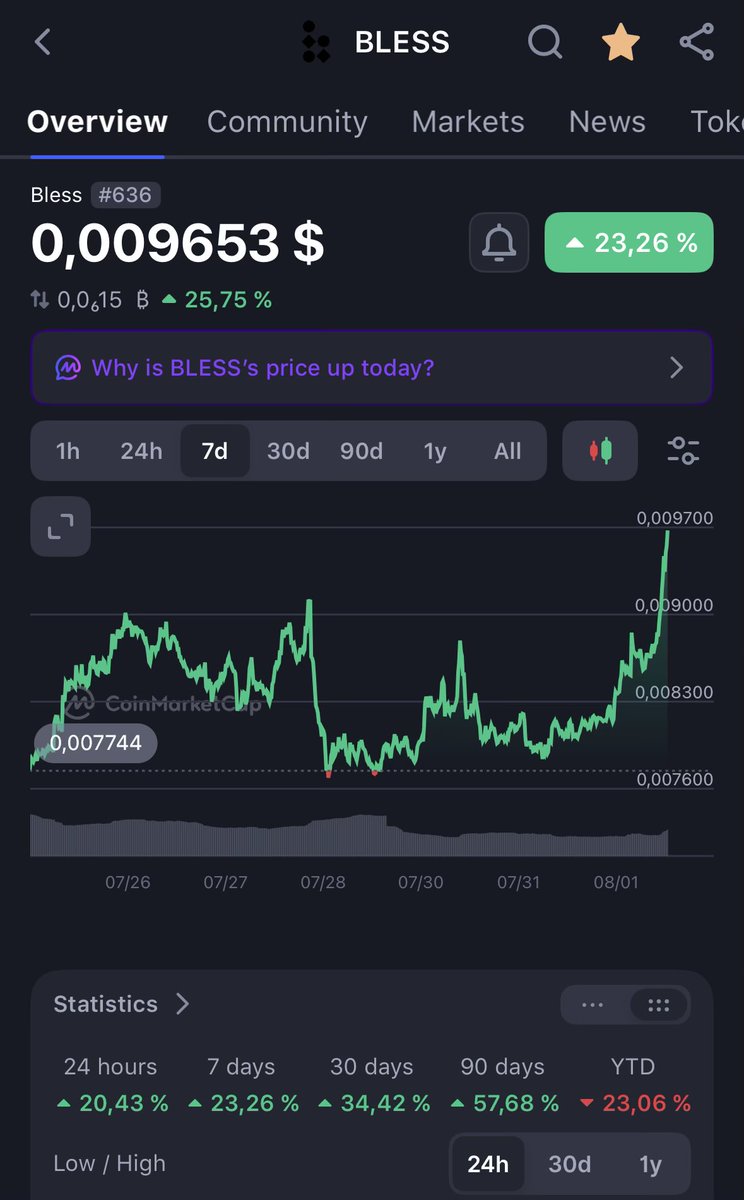Select the 1h chart range
Screen dimensions: 744x1200
(x=68, y=451)
